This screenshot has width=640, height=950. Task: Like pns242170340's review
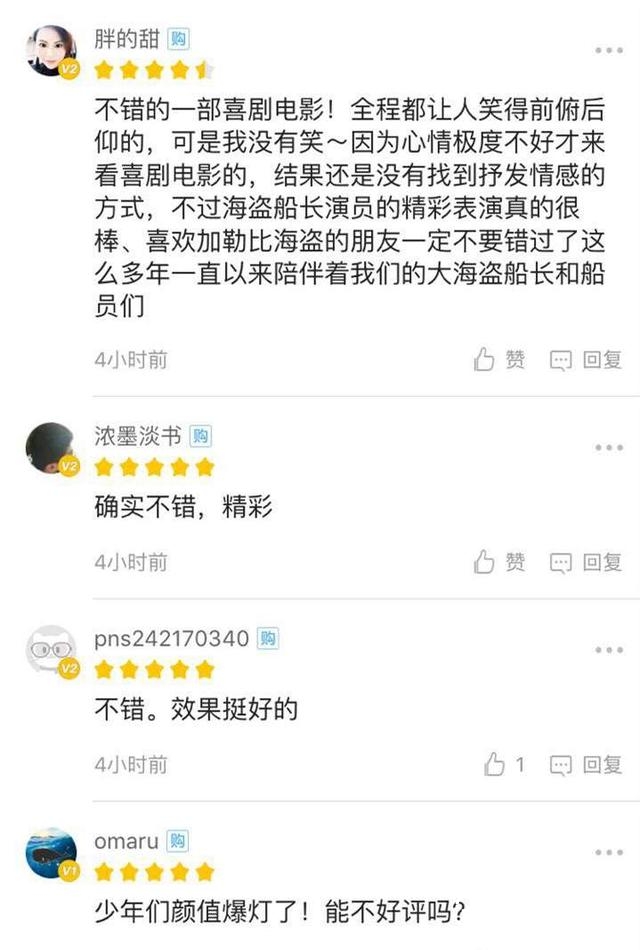pos(504,765)
